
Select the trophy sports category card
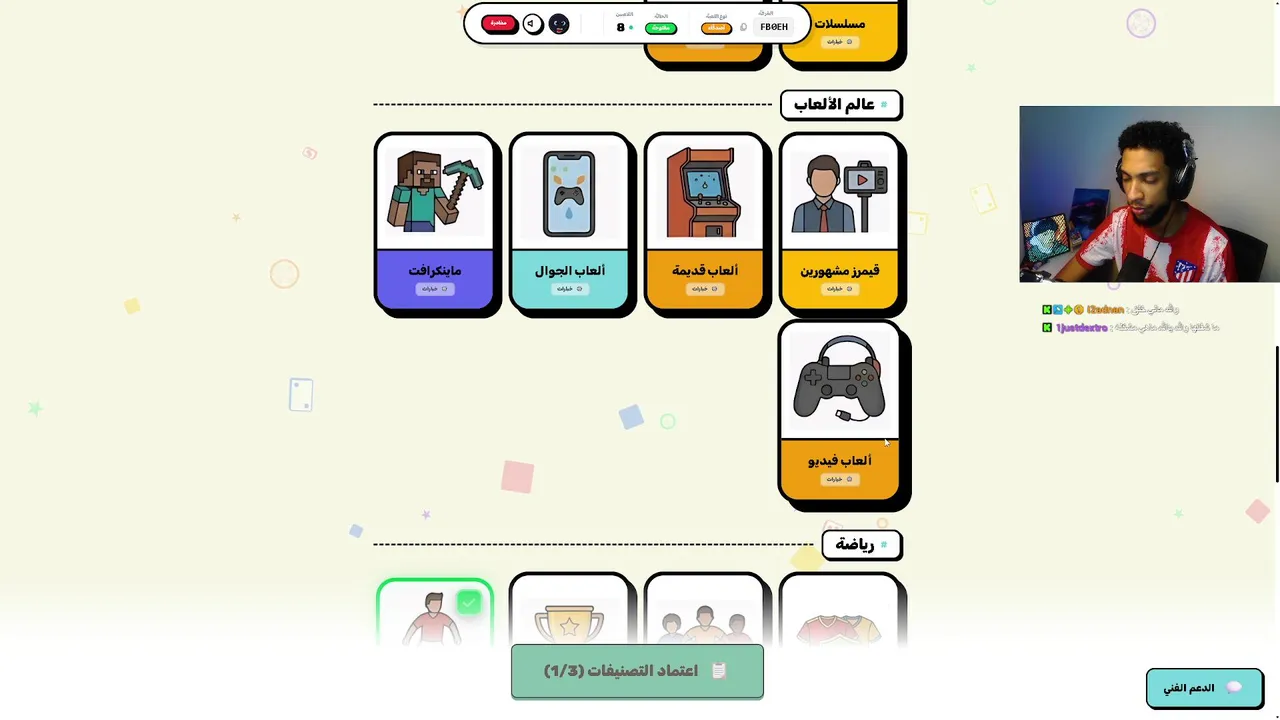pyautogui.click(x=570, y=620)
